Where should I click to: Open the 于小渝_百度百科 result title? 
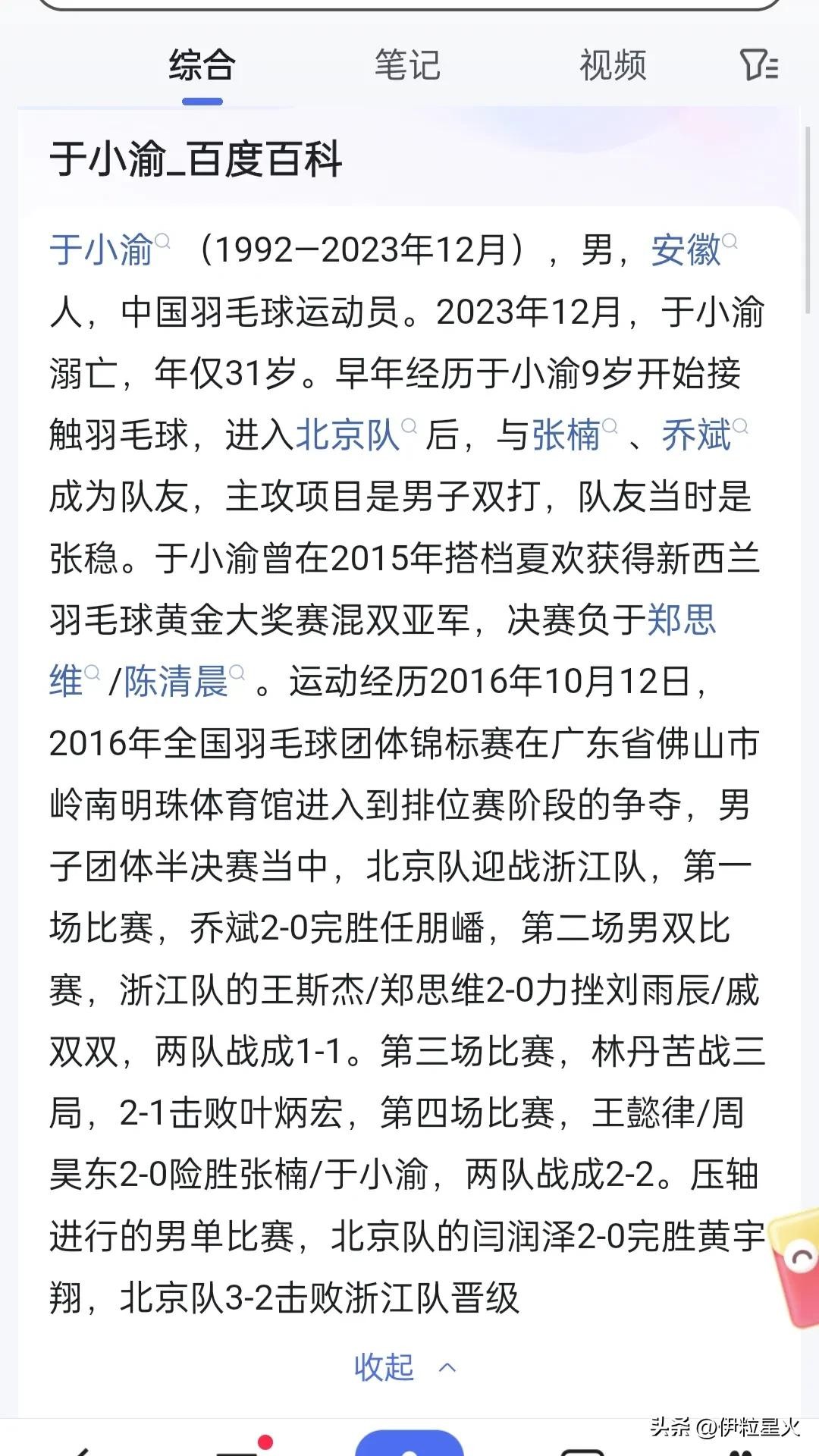(x=196, y=159)
